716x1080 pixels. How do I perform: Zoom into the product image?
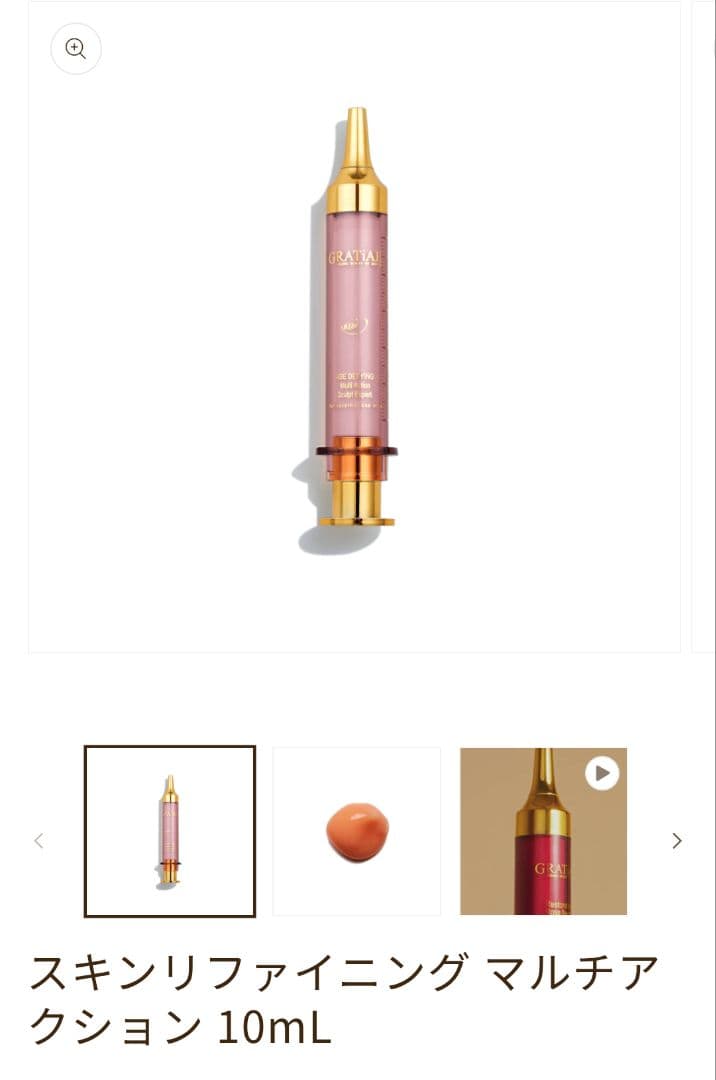tap(76, 48)
